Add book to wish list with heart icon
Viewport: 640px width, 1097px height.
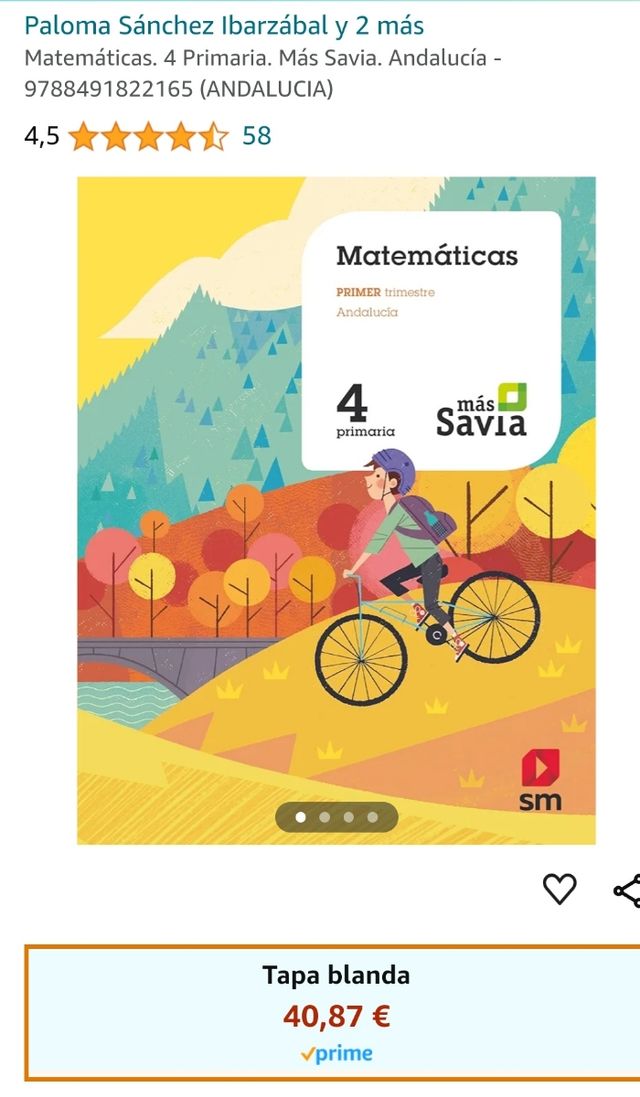pyautogui.click(x=559, y=888)
